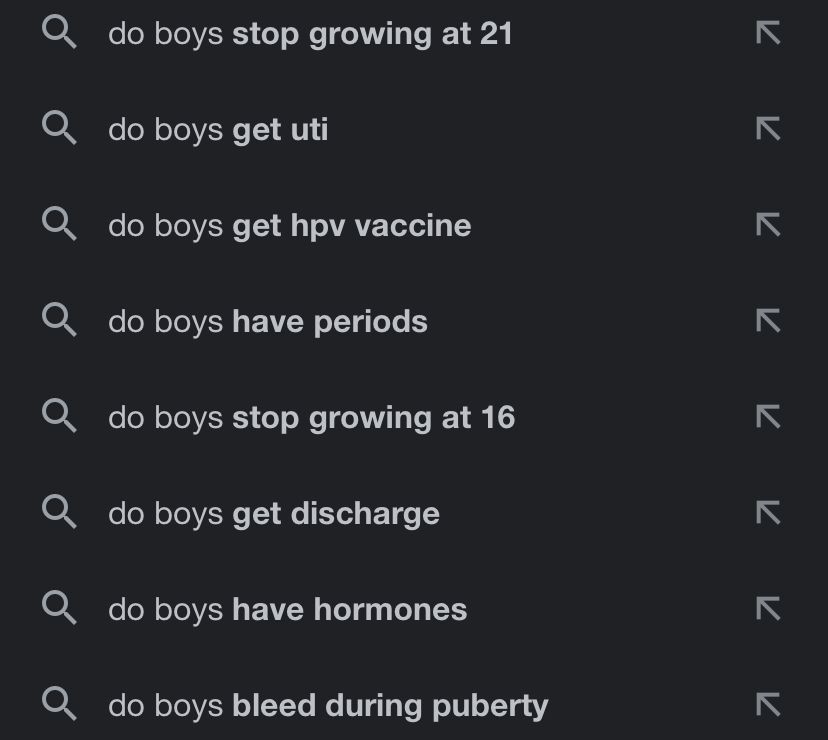Search 'do boys have periods'
The width and height of the screenshot is (828, 740).
268,322
